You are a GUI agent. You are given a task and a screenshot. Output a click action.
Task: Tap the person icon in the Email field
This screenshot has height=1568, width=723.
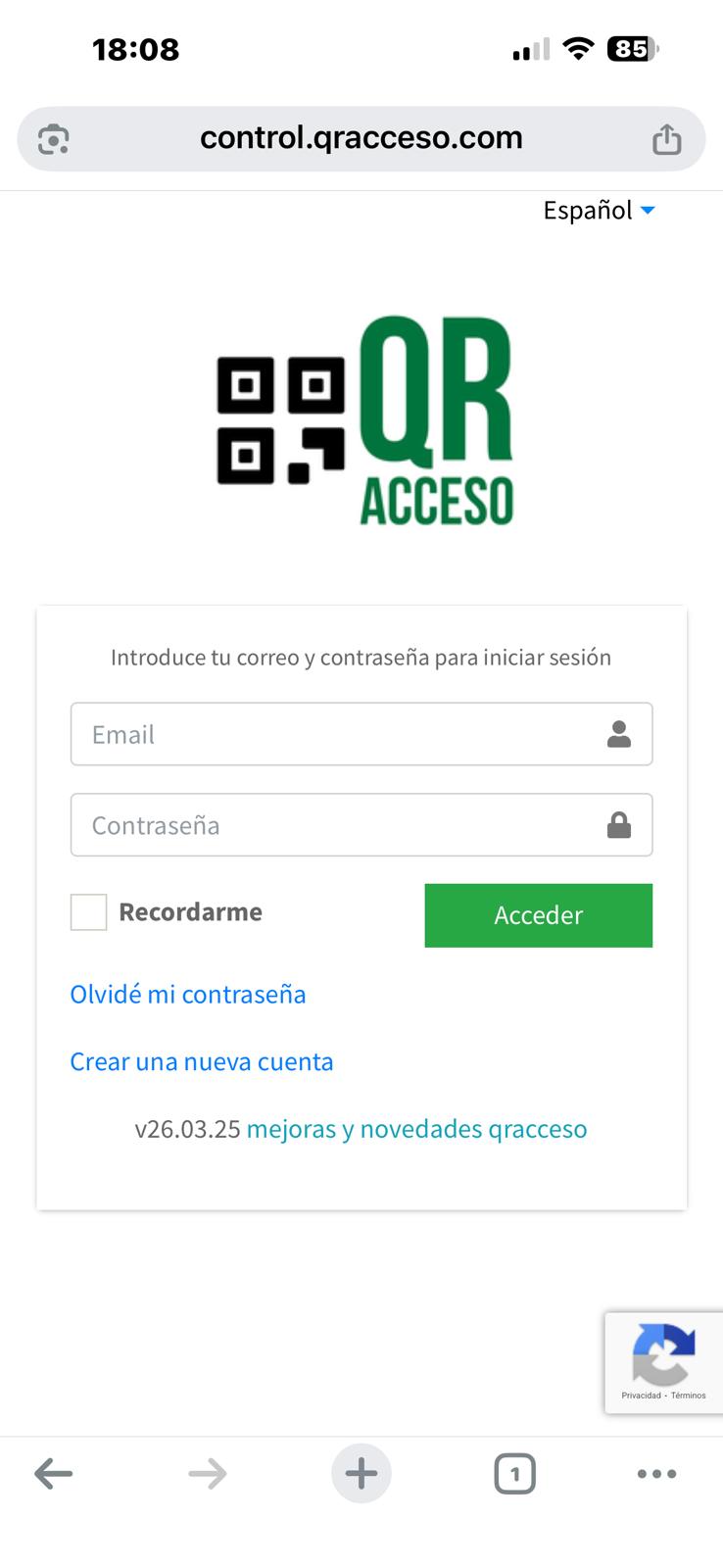point(619,734)
